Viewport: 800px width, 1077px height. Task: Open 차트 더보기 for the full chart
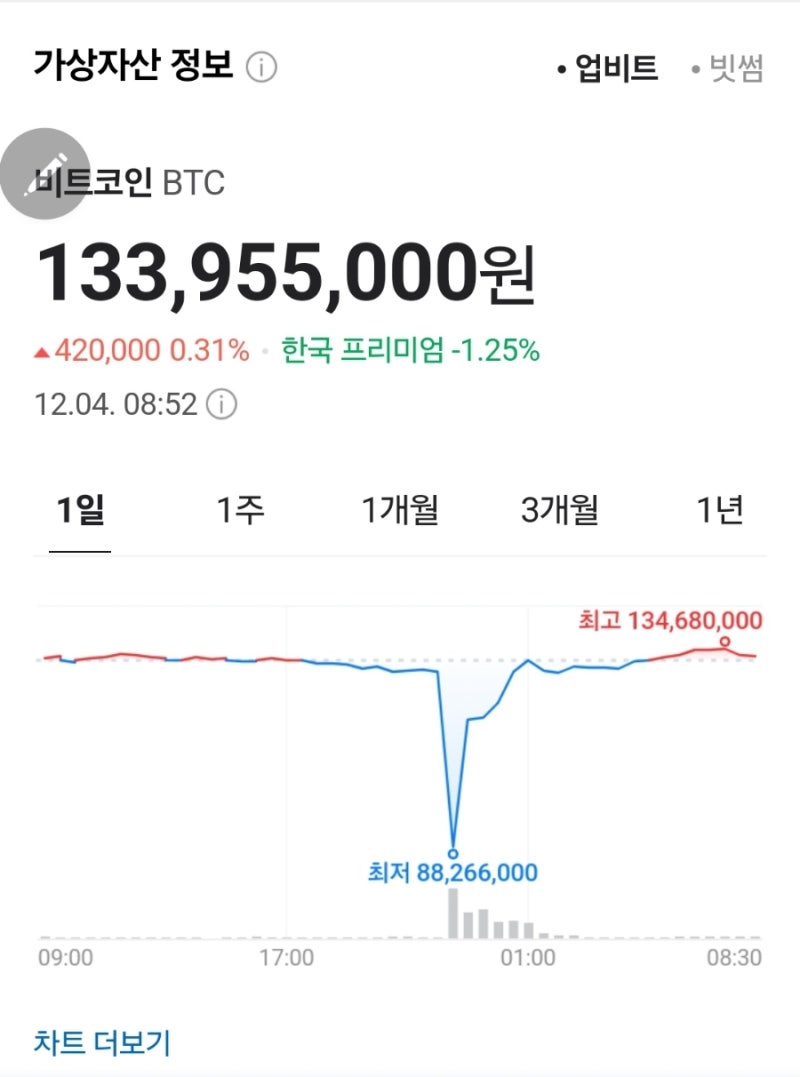pos(103,1041)
